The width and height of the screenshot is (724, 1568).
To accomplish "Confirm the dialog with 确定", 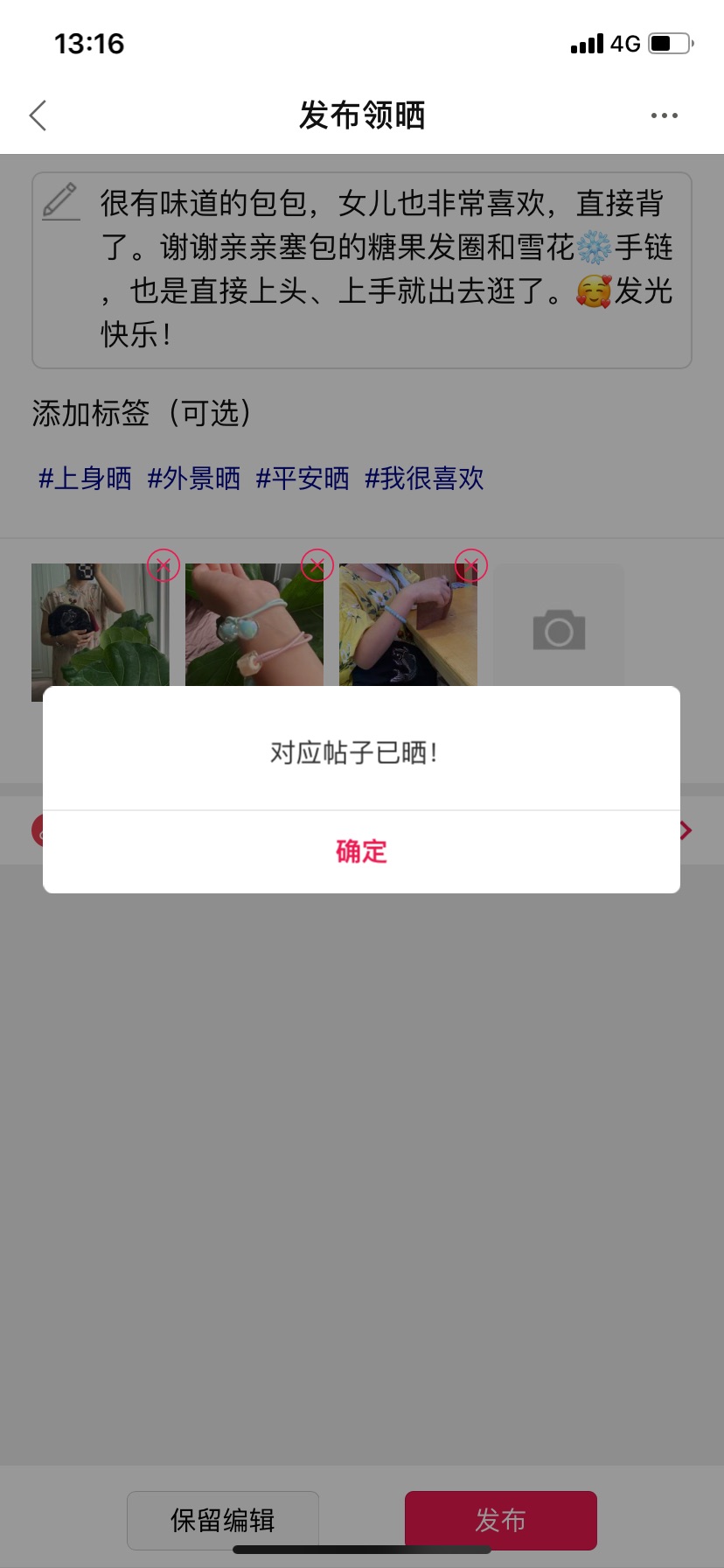I will click(x=361, y=851).
